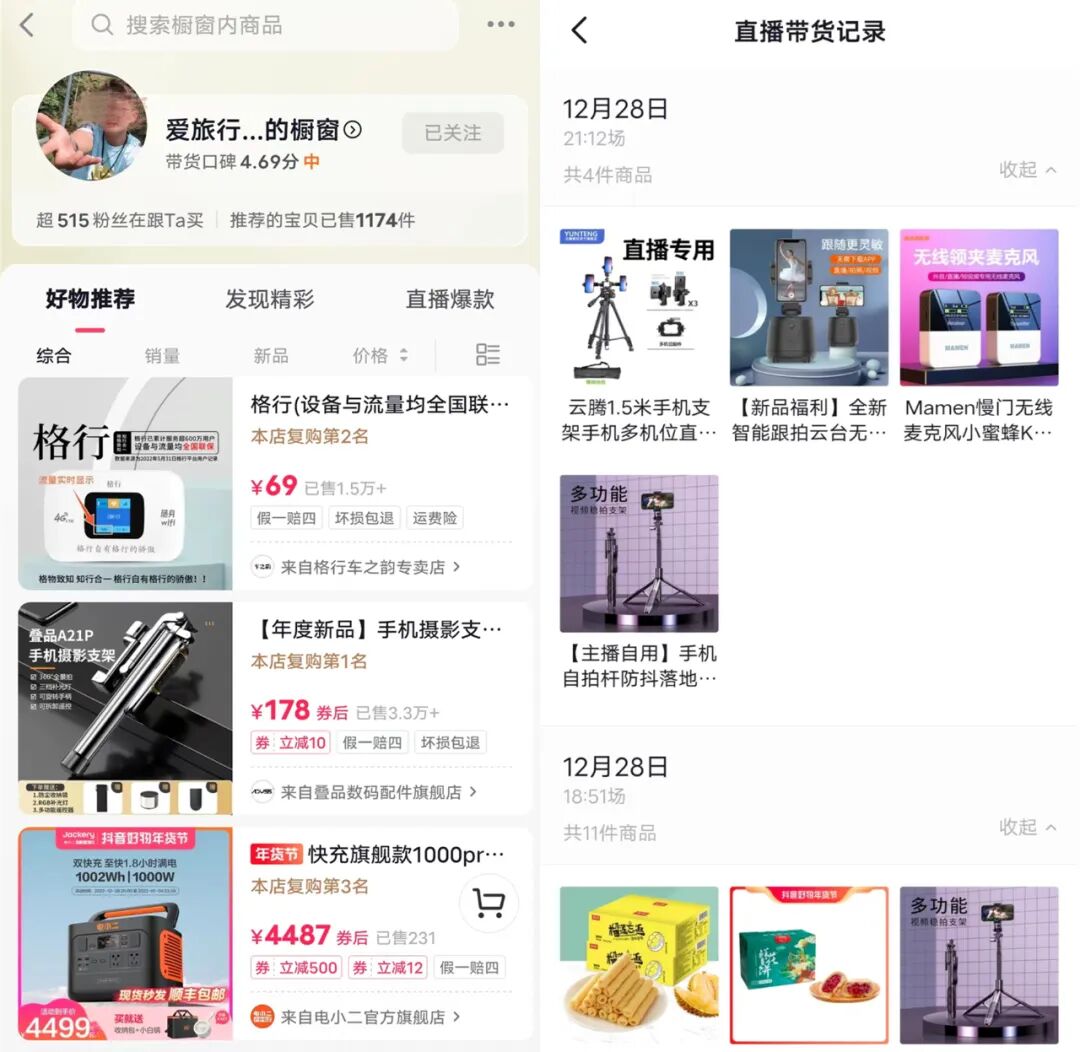
Task: Add 快充旗舰款 power station to cart
Action: click(x=489, y=904)
